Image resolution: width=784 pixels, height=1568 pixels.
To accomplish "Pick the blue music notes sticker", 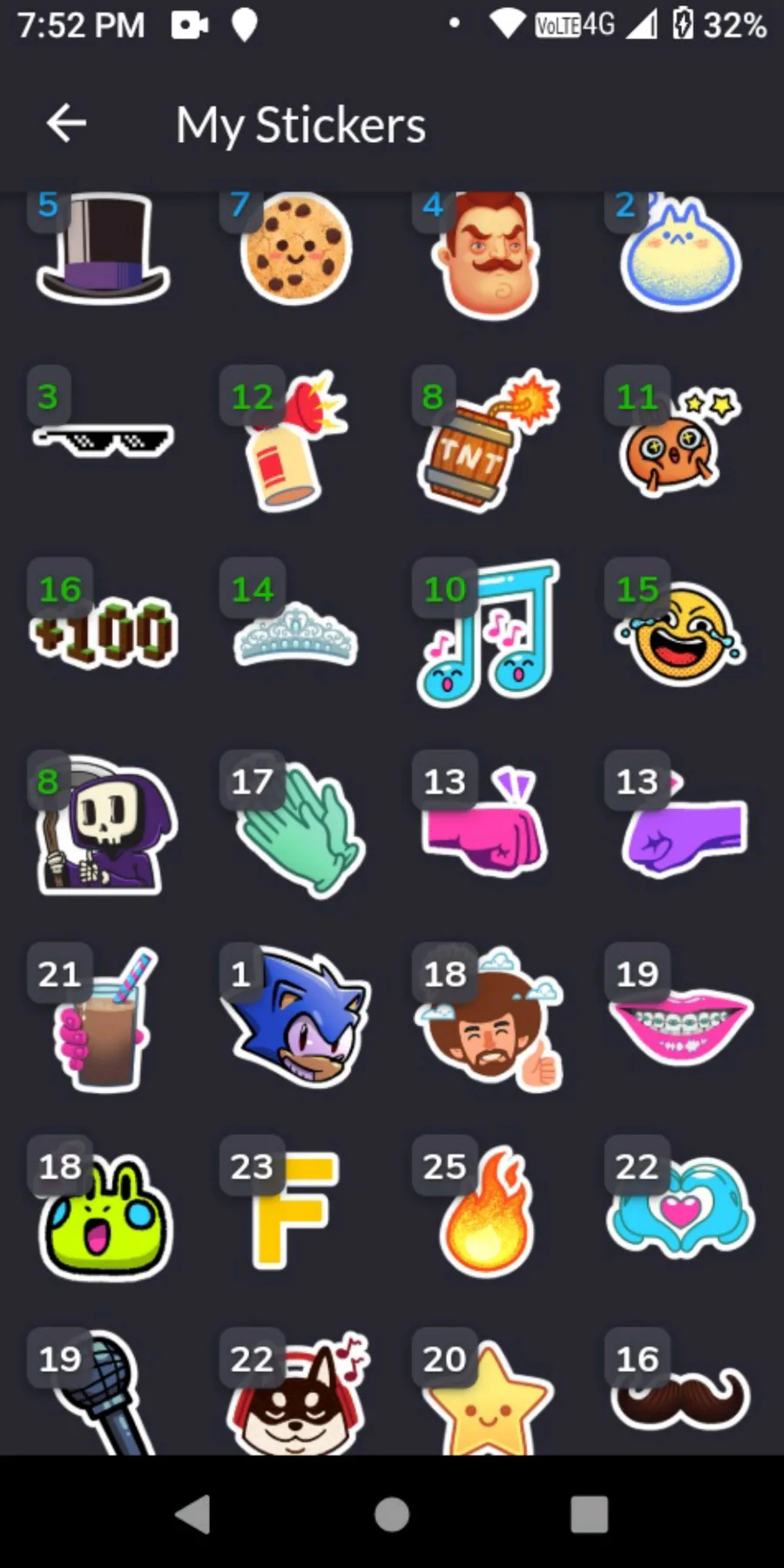I will pyautogui.click(x=488, y=632).
